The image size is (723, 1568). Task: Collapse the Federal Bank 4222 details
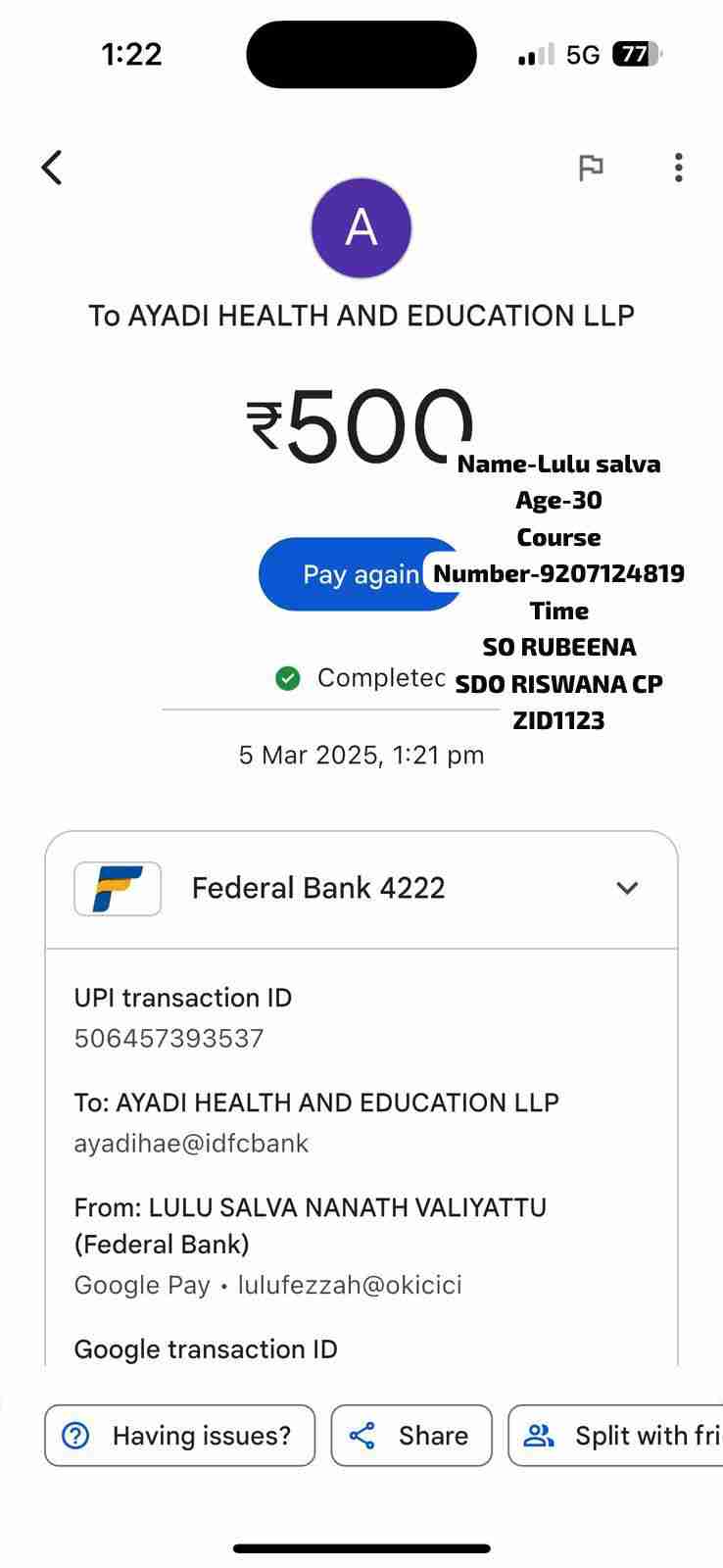[627, 888]
